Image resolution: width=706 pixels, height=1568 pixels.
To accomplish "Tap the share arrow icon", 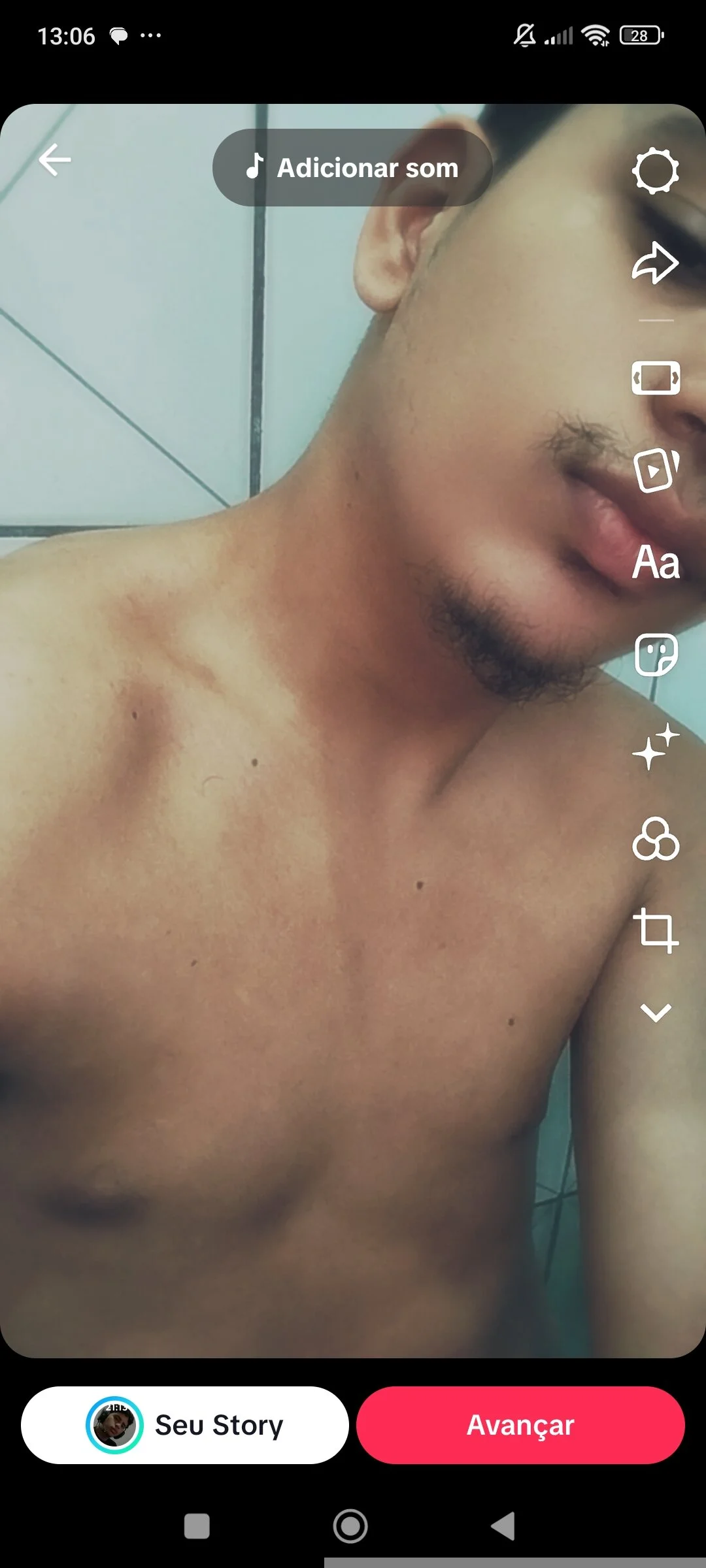I will pos(655,263).
